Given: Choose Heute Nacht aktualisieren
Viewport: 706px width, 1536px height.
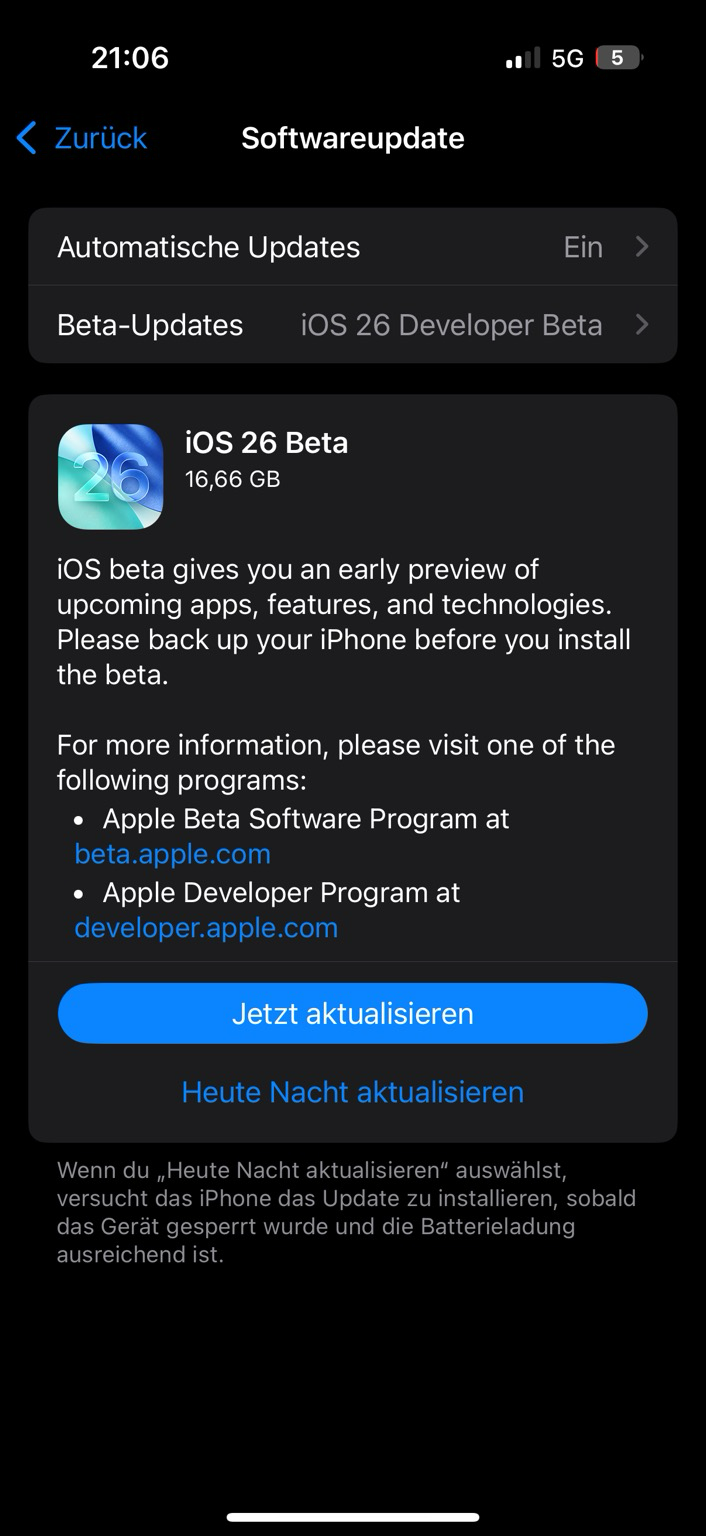Looking at the screenshot, I should point(352,1091).
